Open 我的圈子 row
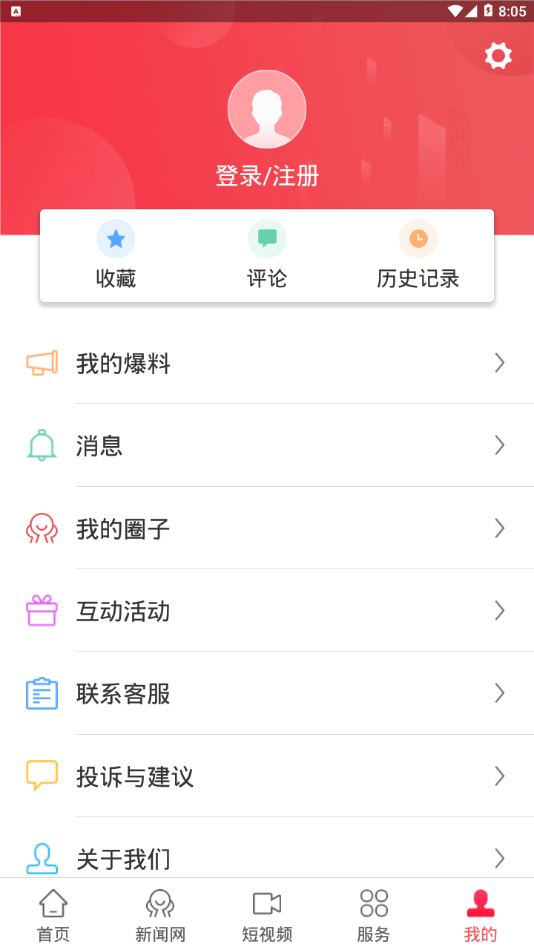 pyautogui.click(x=267, y=528)
